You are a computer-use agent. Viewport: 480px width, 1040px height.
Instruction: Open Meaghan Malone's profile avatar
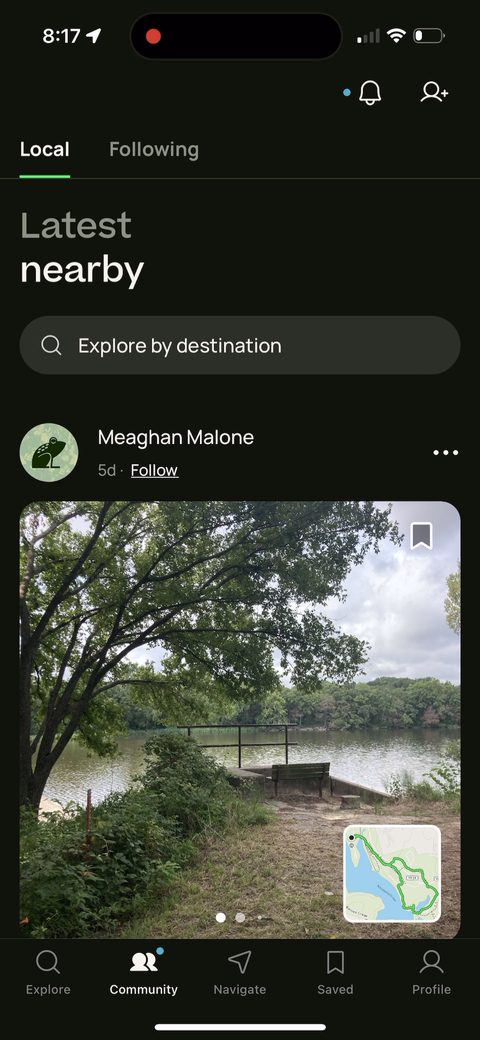[49, 452]
